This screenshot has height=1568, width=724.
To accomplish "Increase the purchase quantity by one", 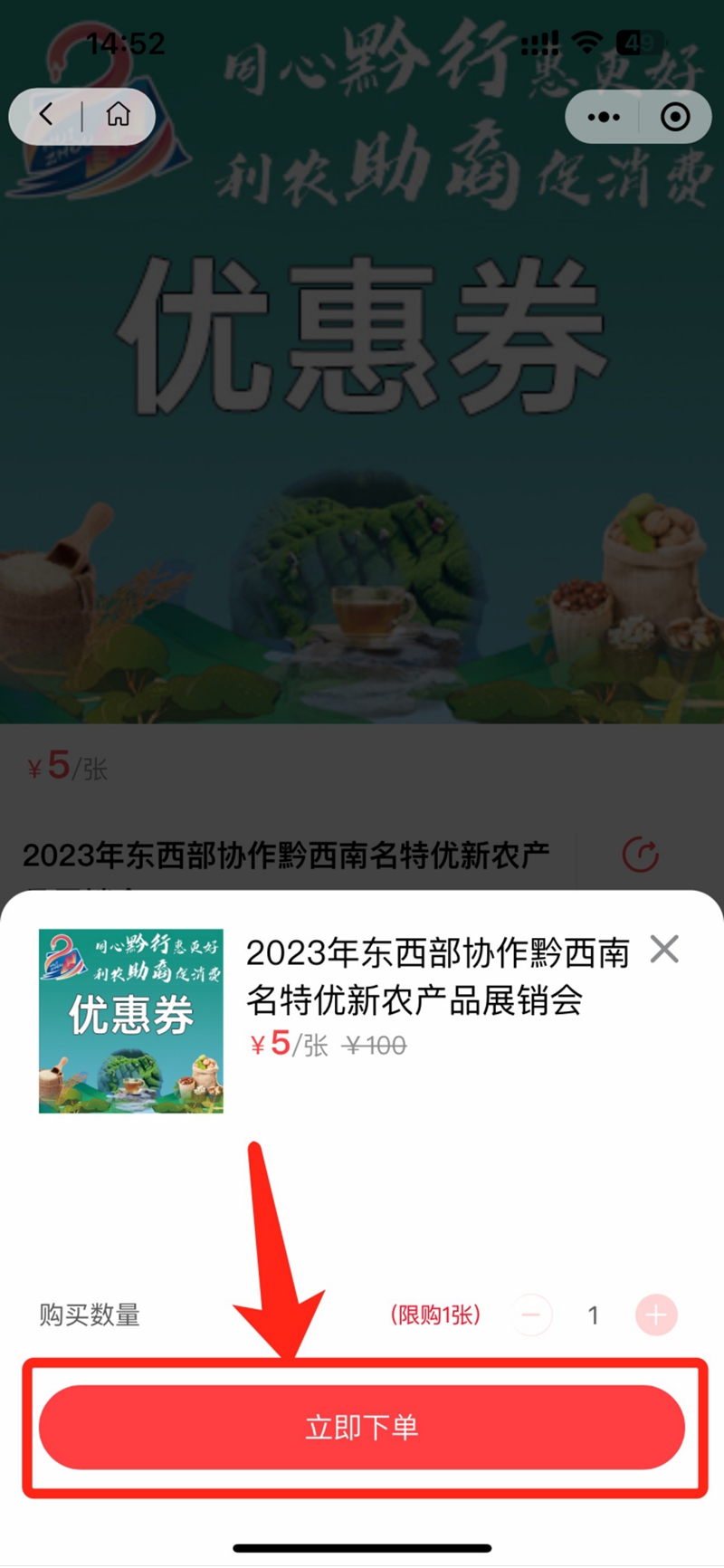I will pyautogui.click(x=656, y=1315).
